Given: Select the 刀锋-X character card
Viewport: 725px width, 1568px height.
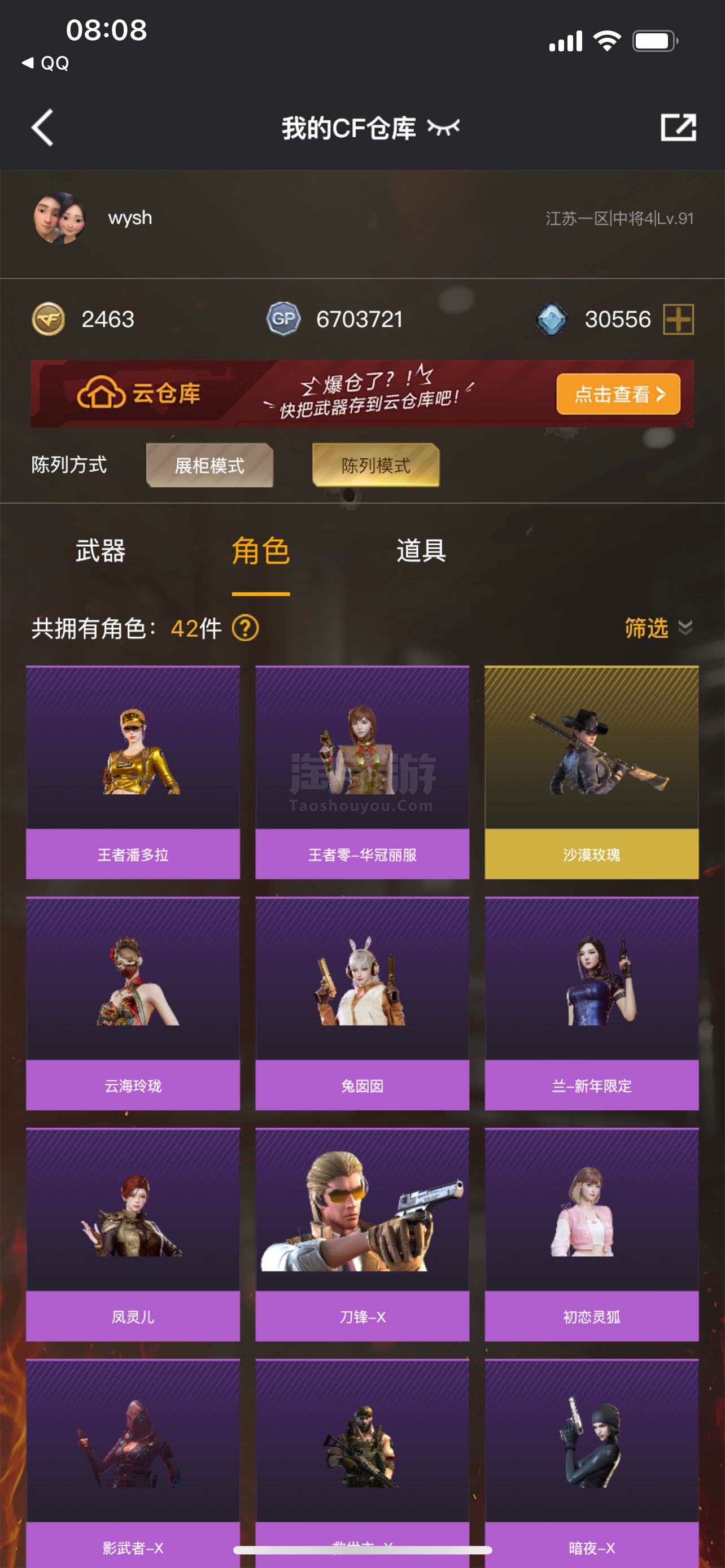Looking at the screenshot, I should pyautogui.click(x=362, y=1235).
